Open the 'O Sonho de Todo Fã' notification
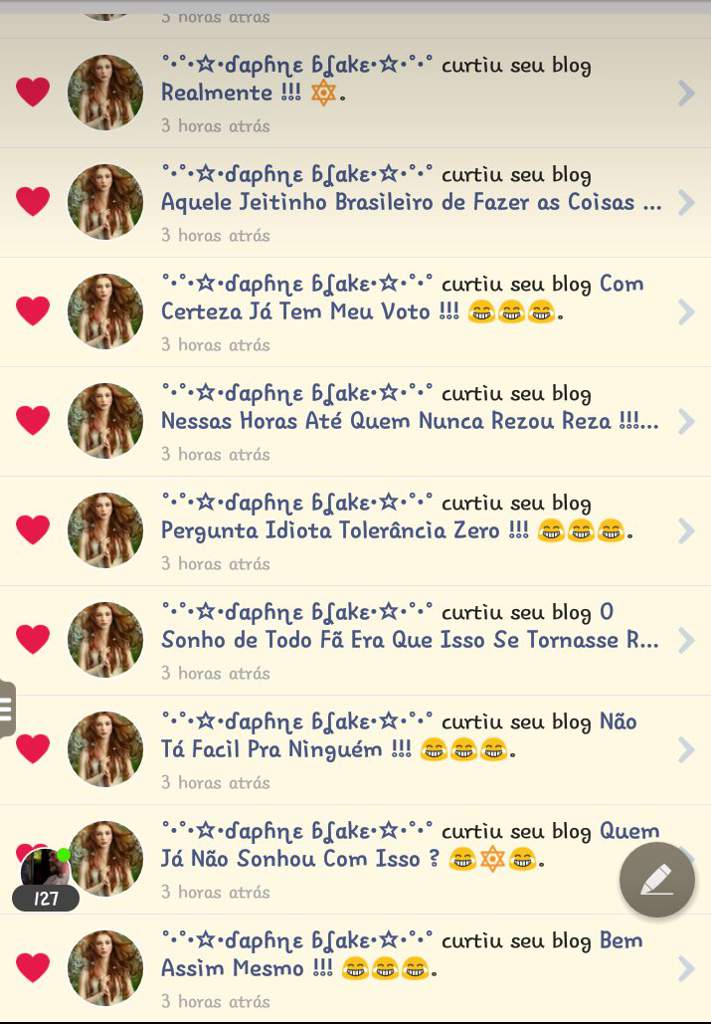Image resolution: width=711 pixels, height=1024 pixels. tap(400, 640)
